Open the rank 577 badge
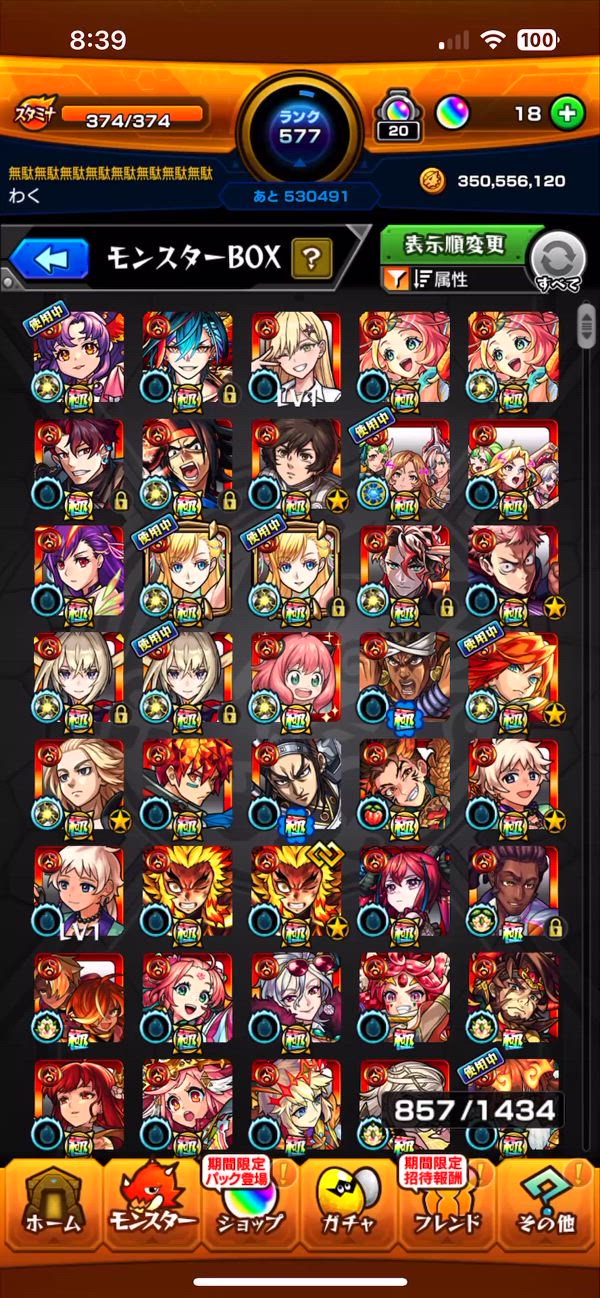This screenshot has width=600, height=1298. [x=300, y=124]
